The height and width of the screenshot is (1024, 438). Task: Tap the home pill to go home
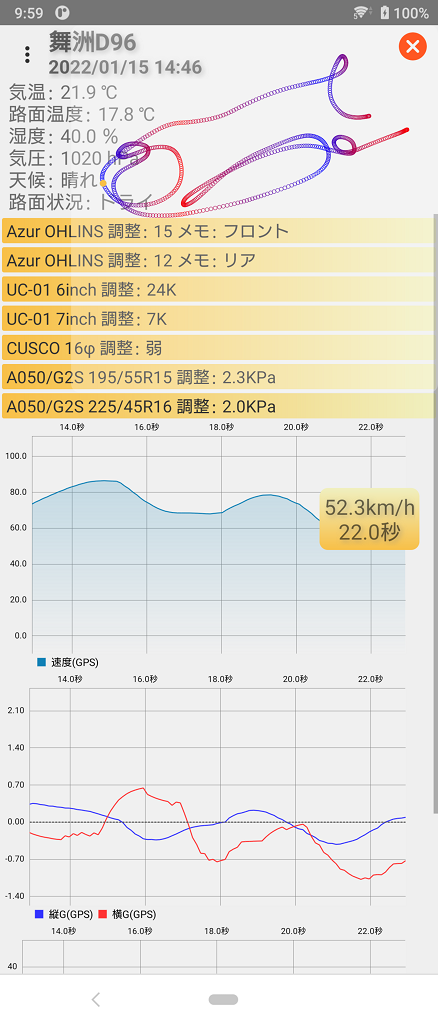click(223, 999)
